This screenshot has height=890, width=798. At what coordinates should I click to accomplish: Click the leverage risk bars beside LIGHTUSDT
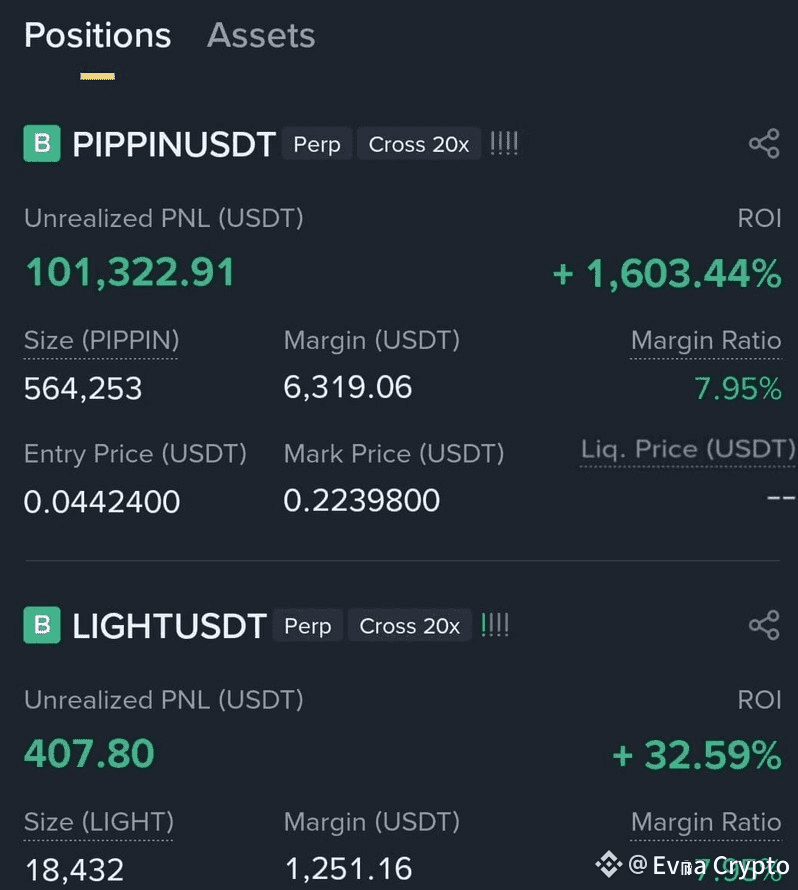tap(494, 625)
